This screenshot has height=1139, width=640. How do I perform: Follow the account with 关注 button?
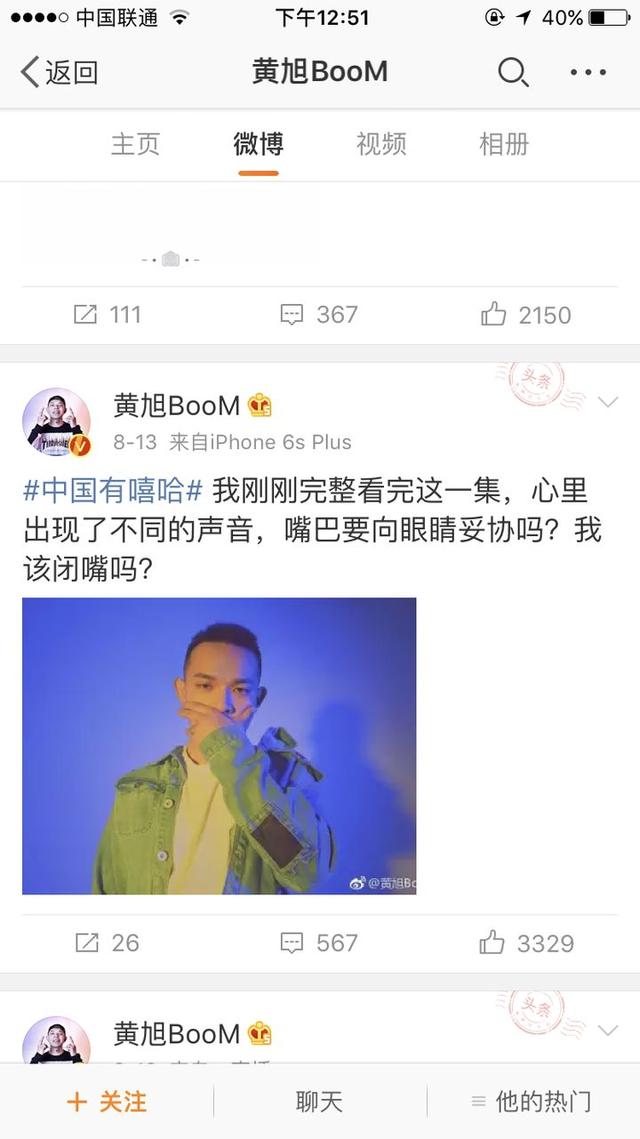tap(107, 1102)
